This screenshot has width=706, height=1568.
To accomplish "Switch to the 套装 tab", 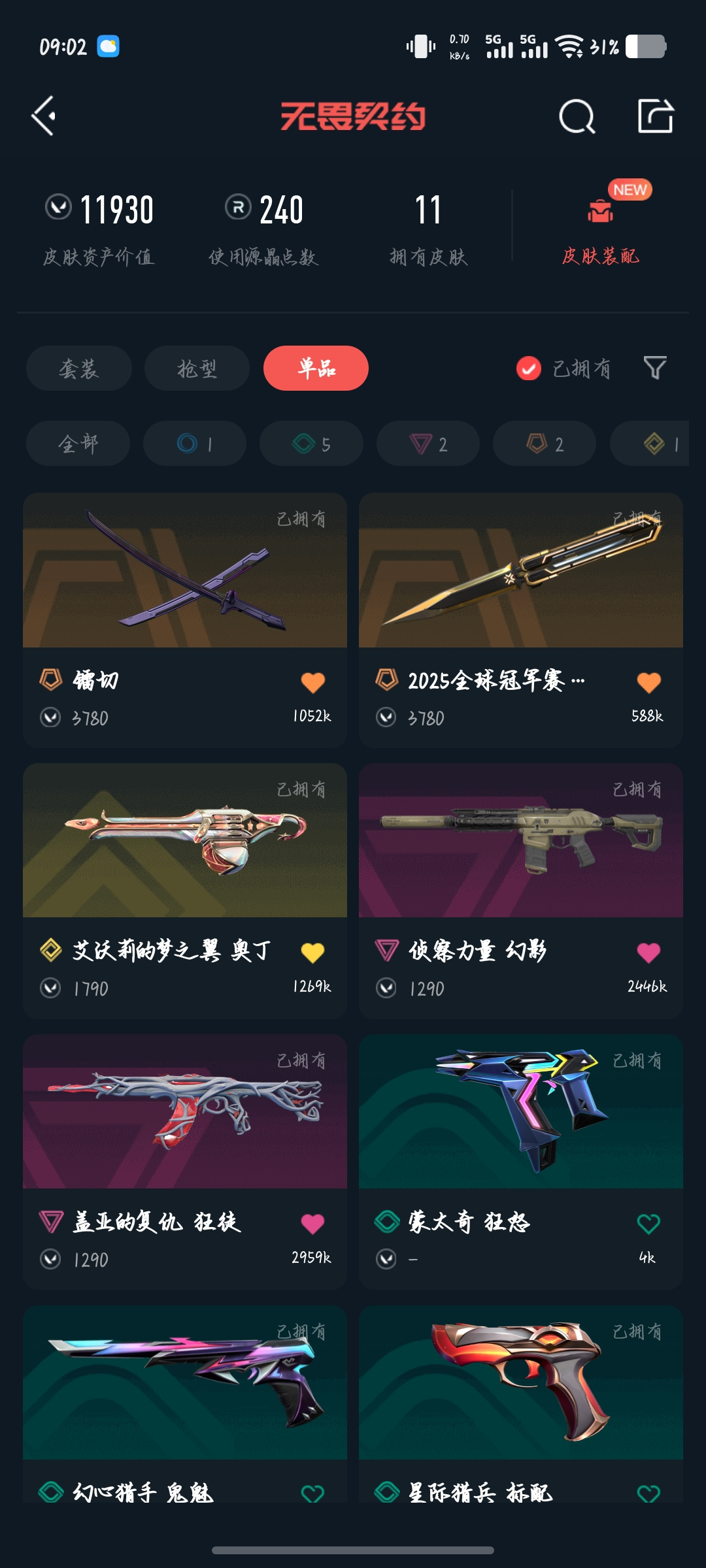I will [79, 368].
